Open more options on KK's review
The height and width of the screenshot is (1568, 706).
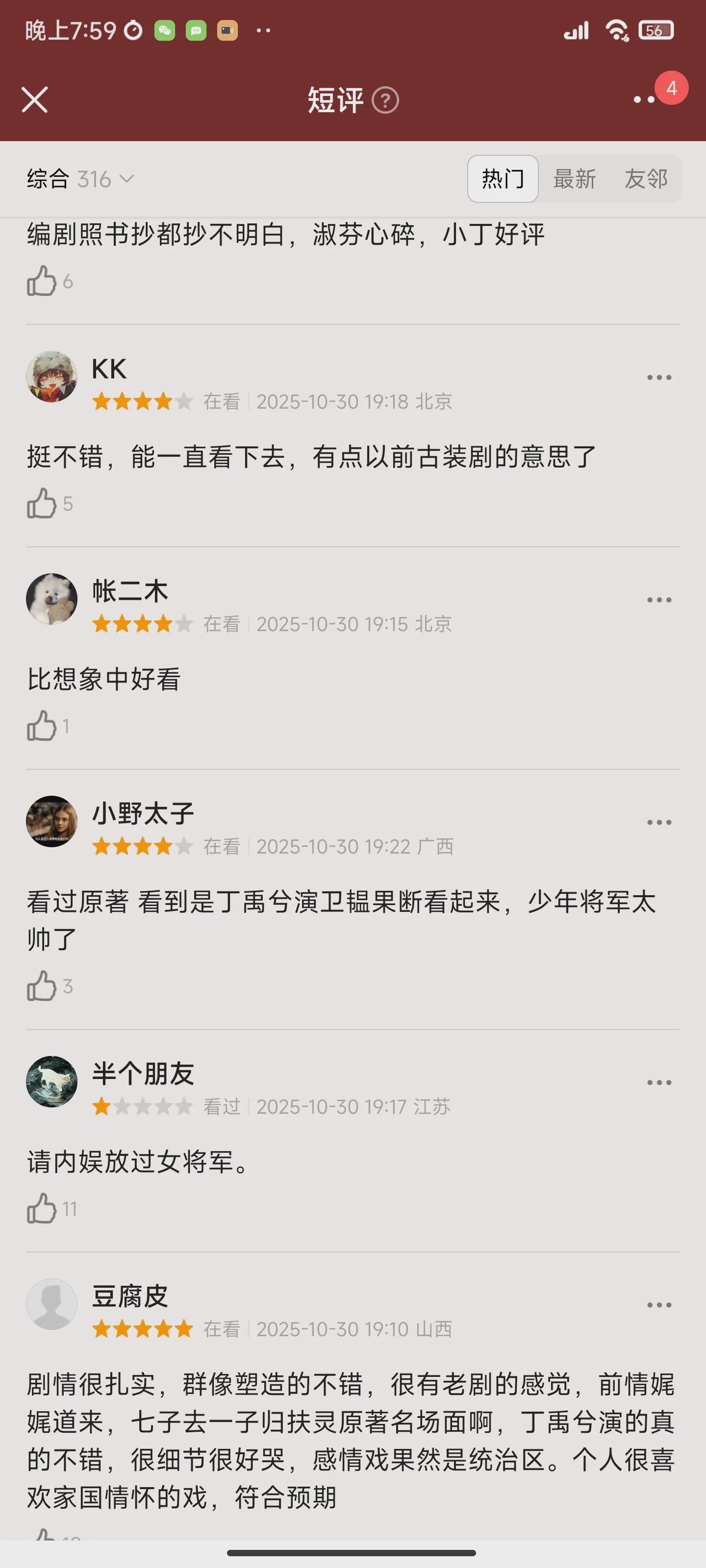[658, 378]
